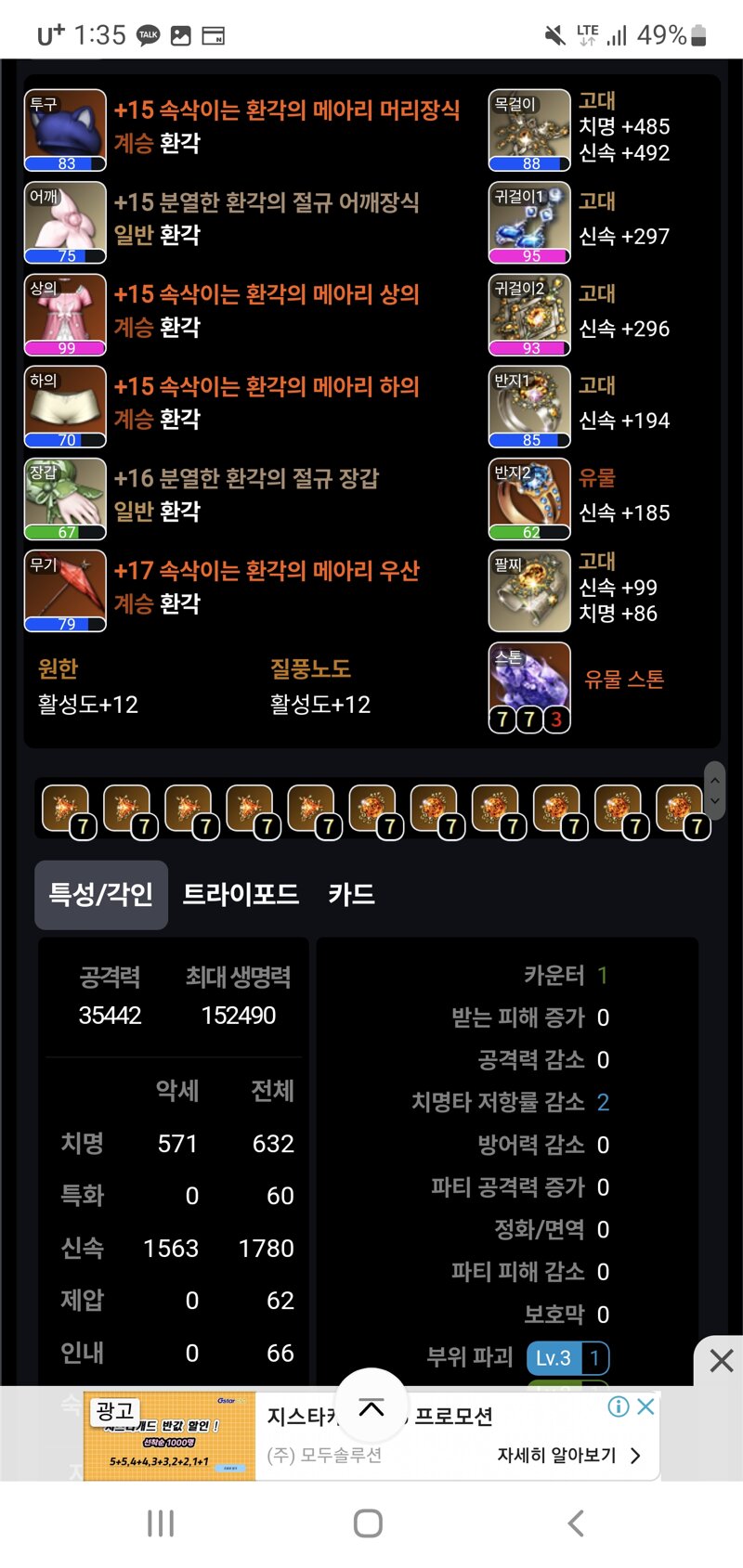Open the 반지2 유물 ring item
This screenshot has width=743, height=1568.
point(529,499)
